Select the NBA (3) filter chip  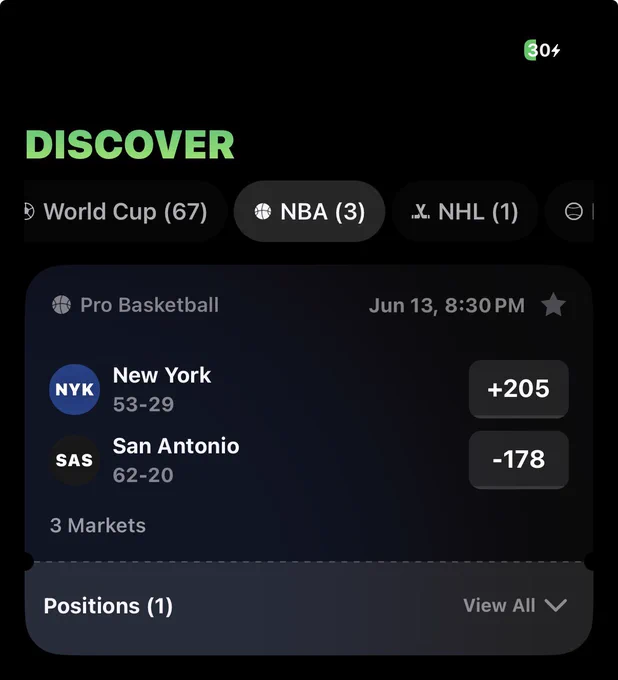[x=309, y=212]
